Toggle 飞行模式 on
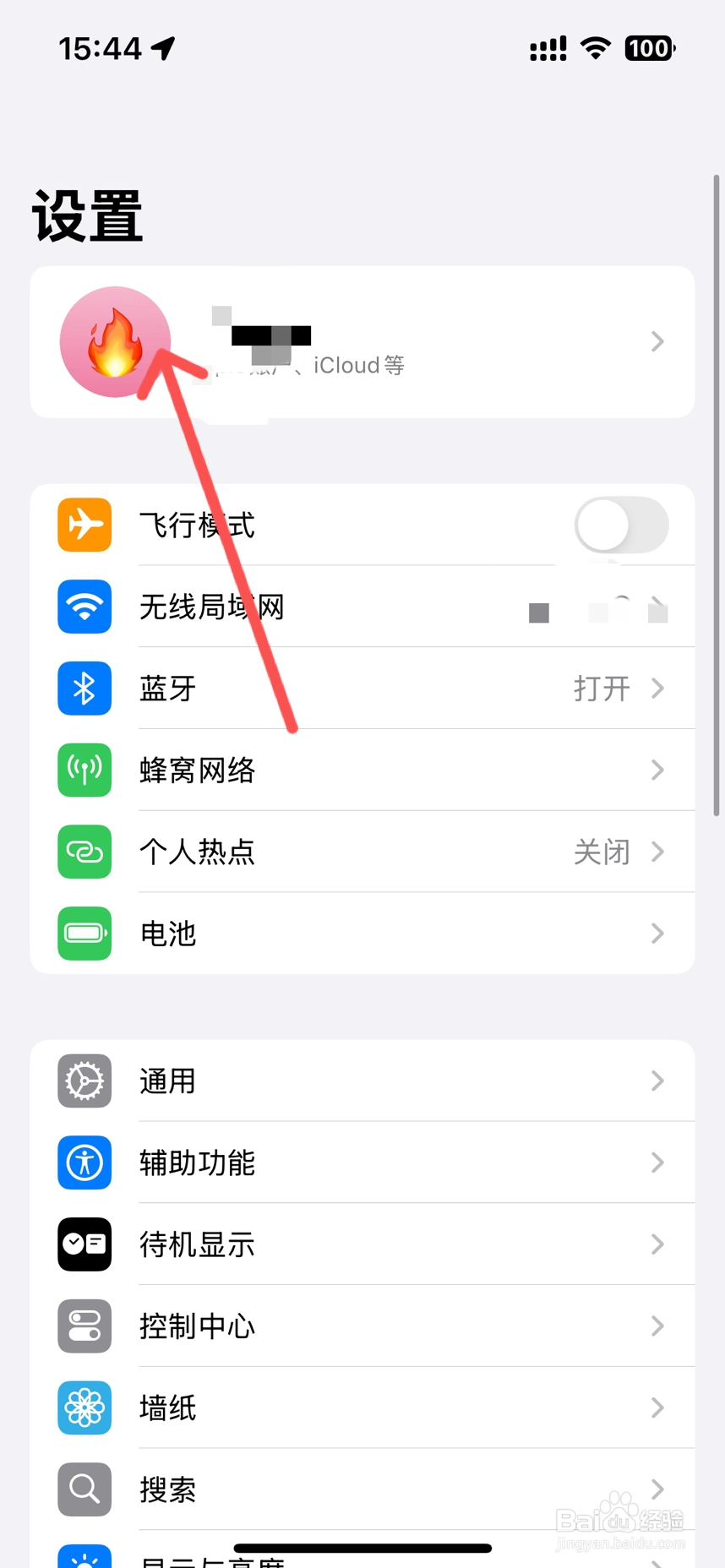The height and width of the screenshot is (1568, 725). coord(622,525)
